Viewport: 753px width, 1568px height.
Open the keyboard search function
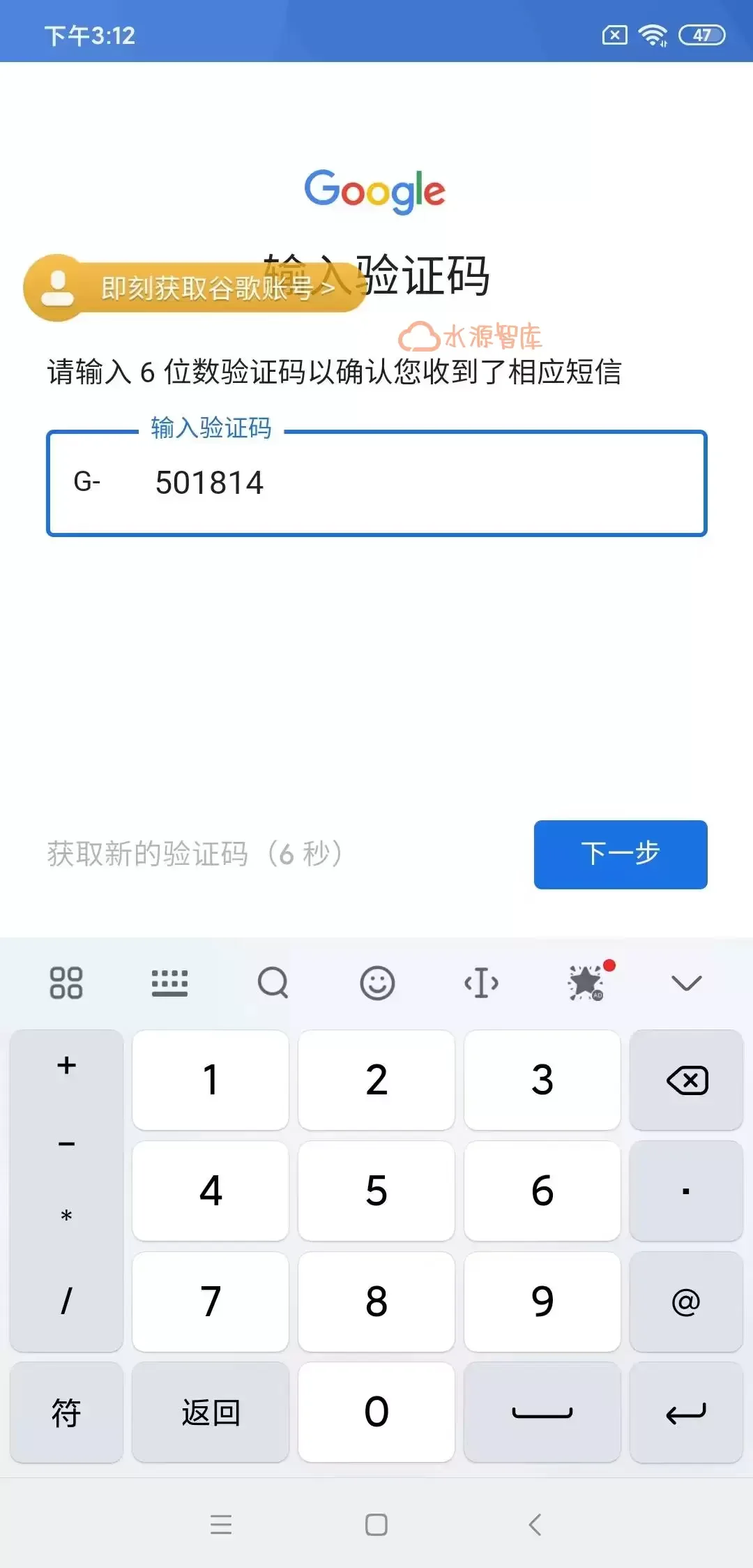(x=272, y=983)
